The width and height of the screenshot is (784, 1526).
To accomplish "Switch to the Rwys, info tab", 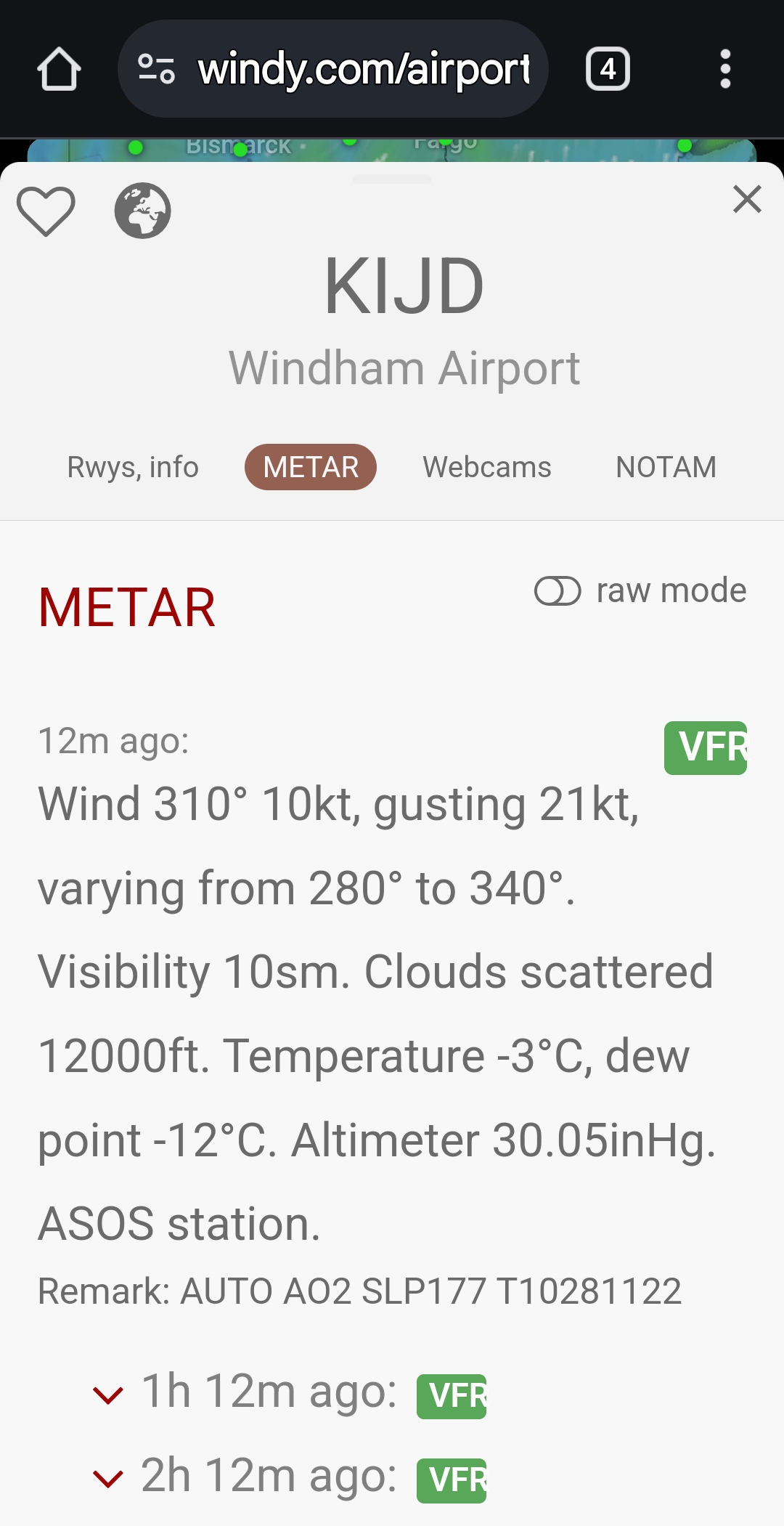I will pos(133,467).
